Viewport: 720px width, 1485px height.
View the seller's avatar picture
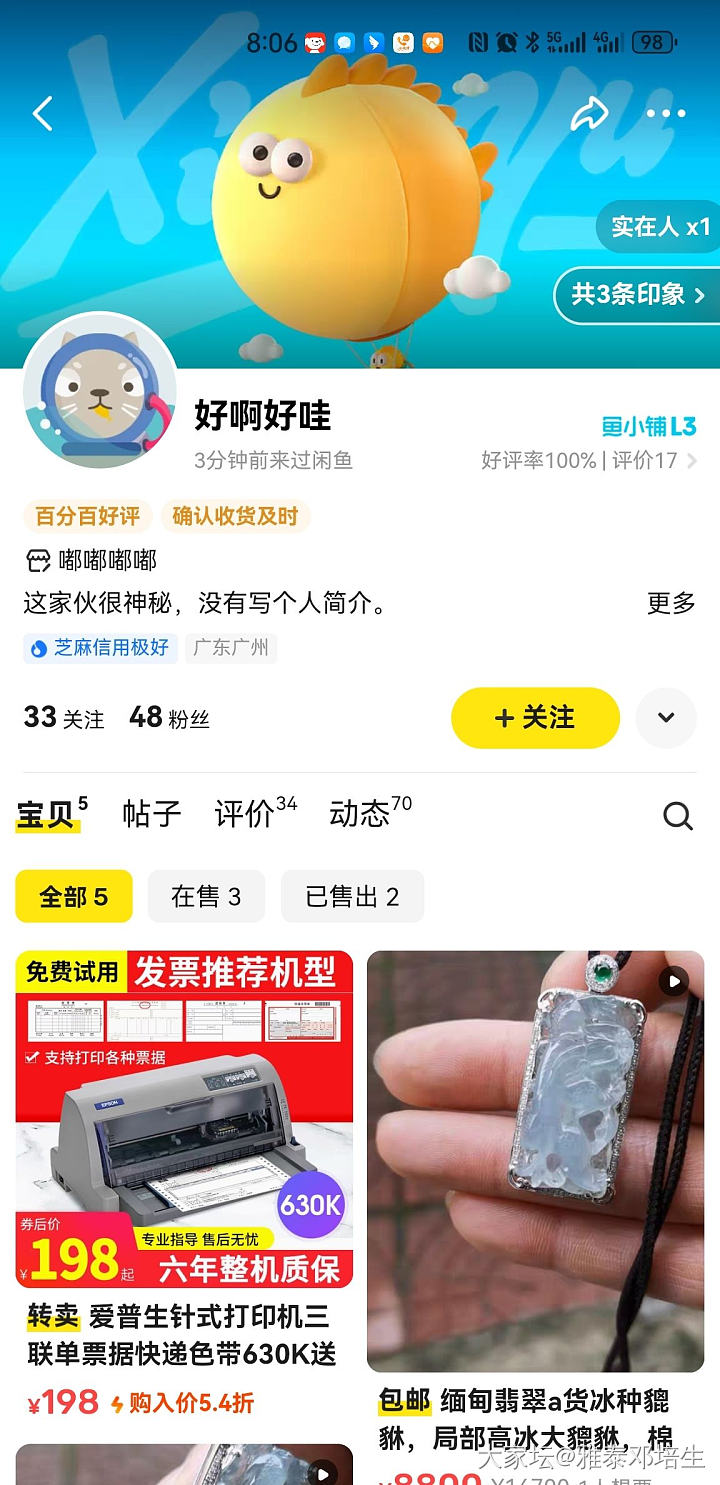click(100, 392)
